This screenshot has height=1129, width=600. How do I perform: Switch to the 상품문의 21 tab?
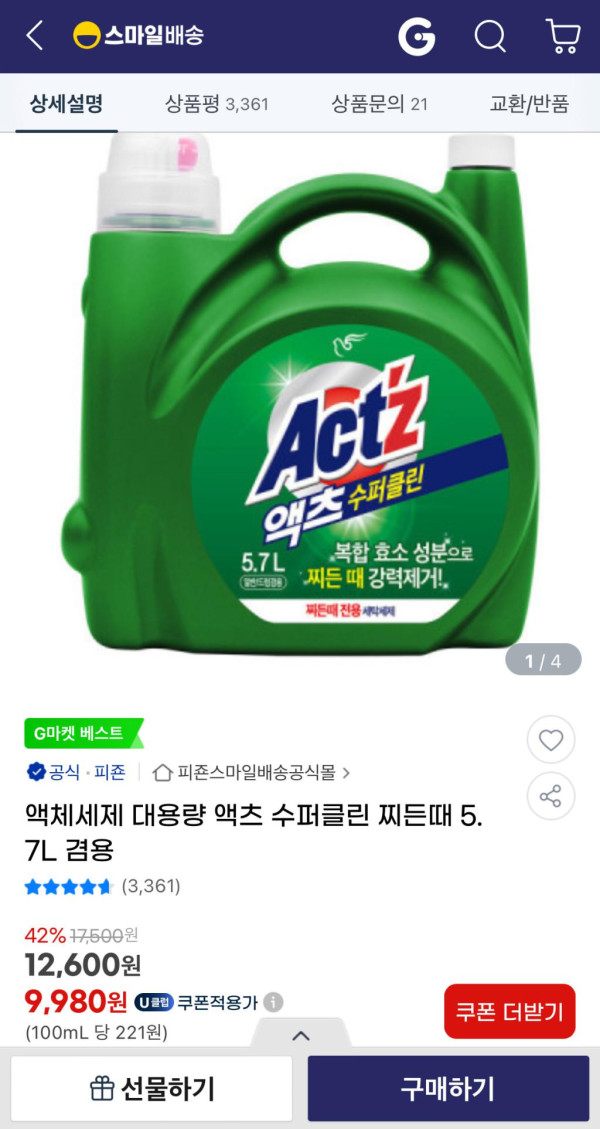click(379, 103)
